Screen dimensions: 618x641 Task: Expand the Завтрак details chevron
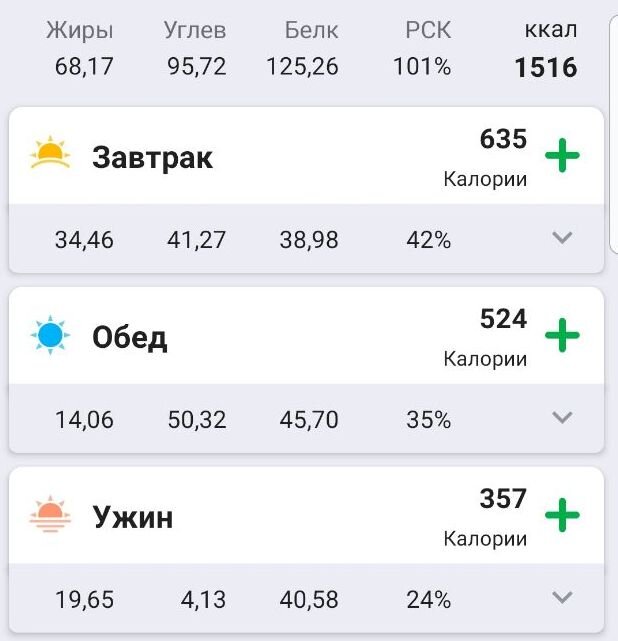pyautogui.click(x=562, y=238)
